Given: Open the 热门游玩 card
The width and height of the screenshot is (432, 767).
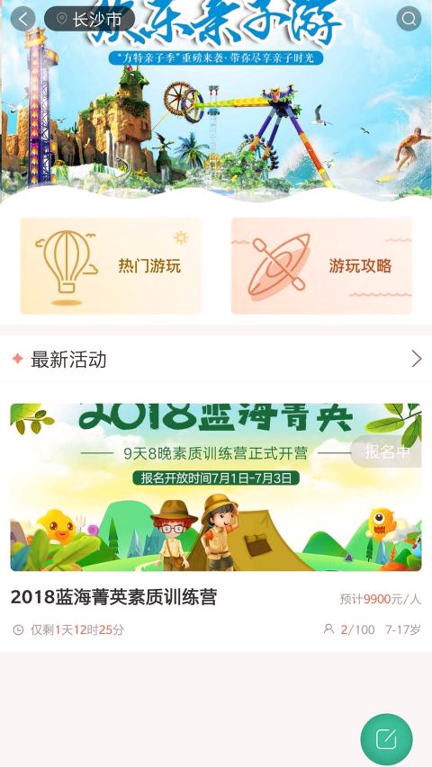Looking at the screenshot, I should (111, 266).
